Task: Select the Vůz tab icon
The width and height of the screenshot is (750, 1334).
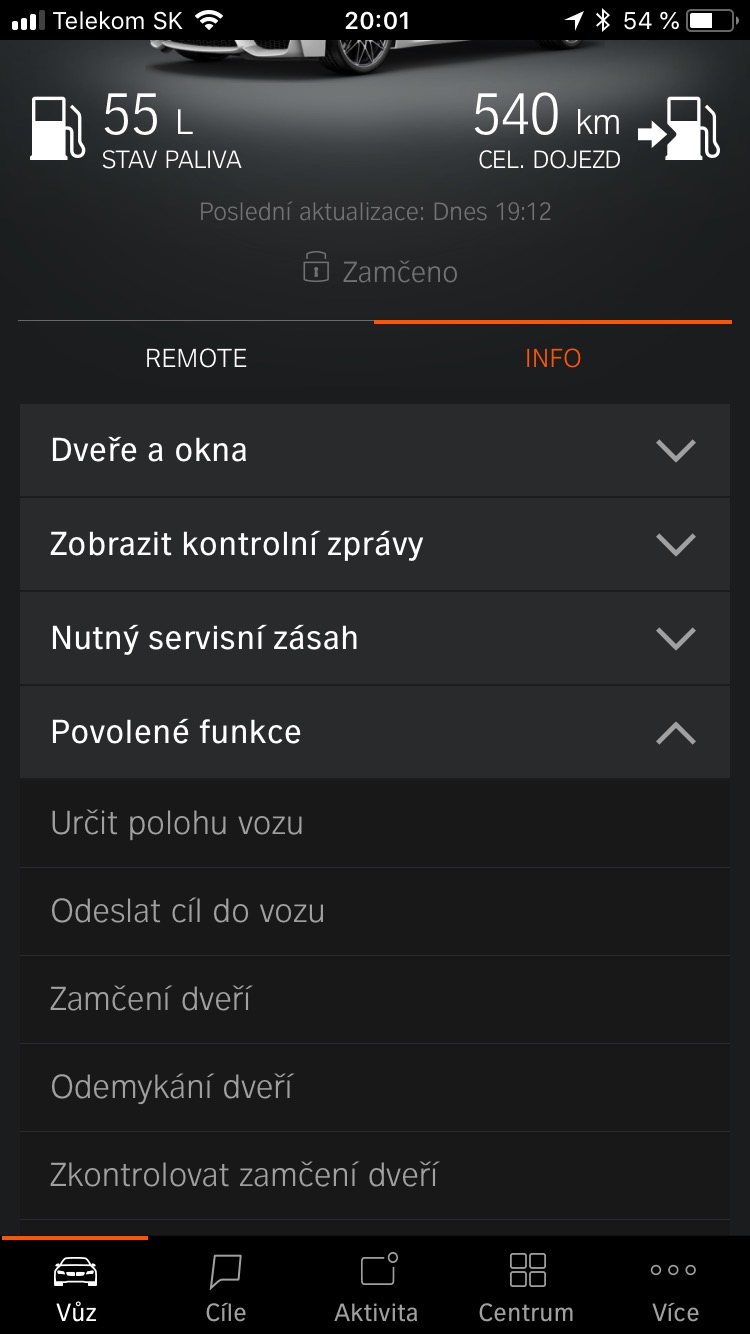Action: 75,1271
